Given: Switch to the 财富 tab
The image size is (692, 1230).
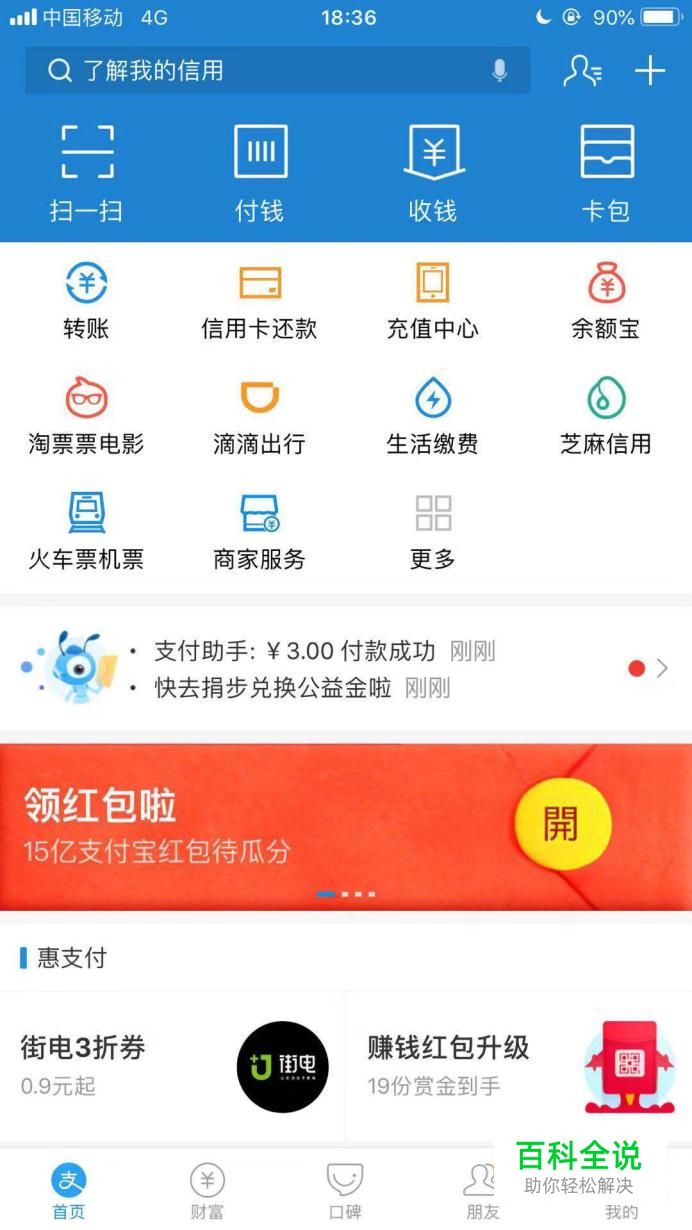Looking at the screenshot, I should click(207, 1192).
